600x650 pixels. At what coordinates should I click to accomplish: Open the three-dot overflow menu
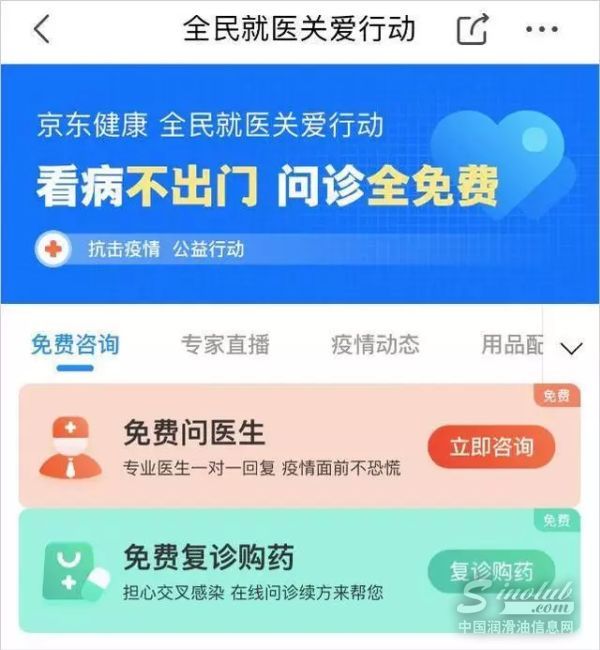(542, 30)
